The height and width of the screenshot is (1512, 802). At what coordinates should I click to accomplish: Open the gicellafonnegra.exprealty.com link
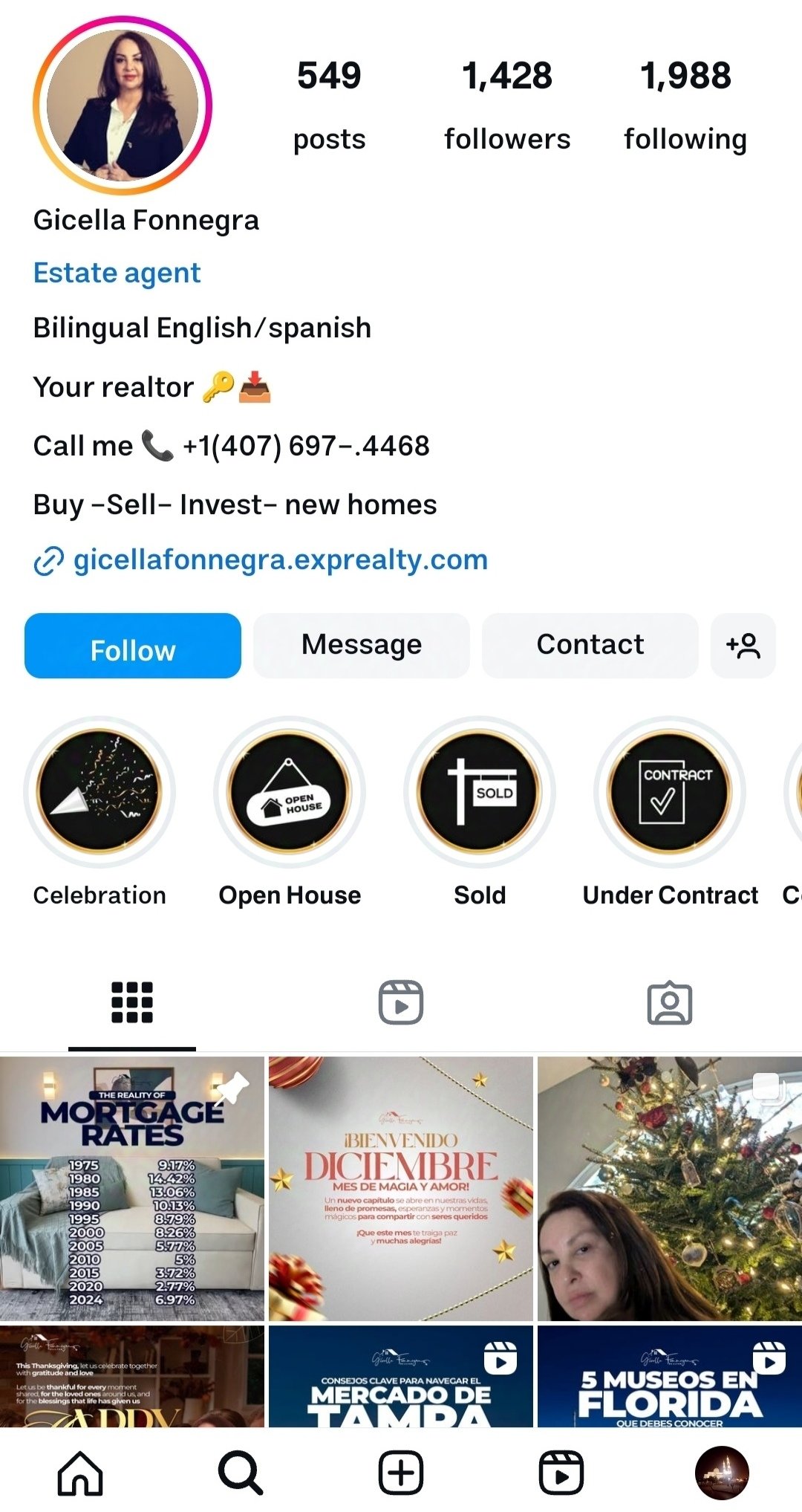[x=280, y=559]
